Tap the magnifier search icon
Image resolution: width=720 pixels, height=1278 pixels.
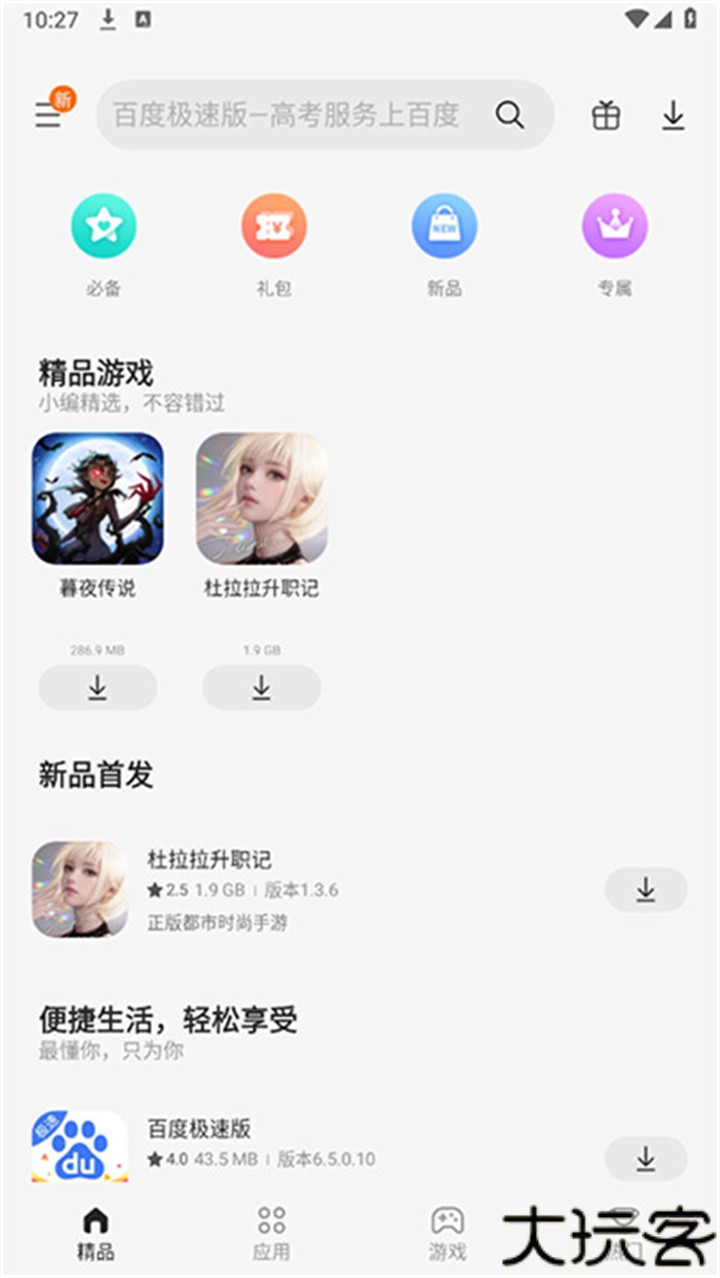point(510,116)
